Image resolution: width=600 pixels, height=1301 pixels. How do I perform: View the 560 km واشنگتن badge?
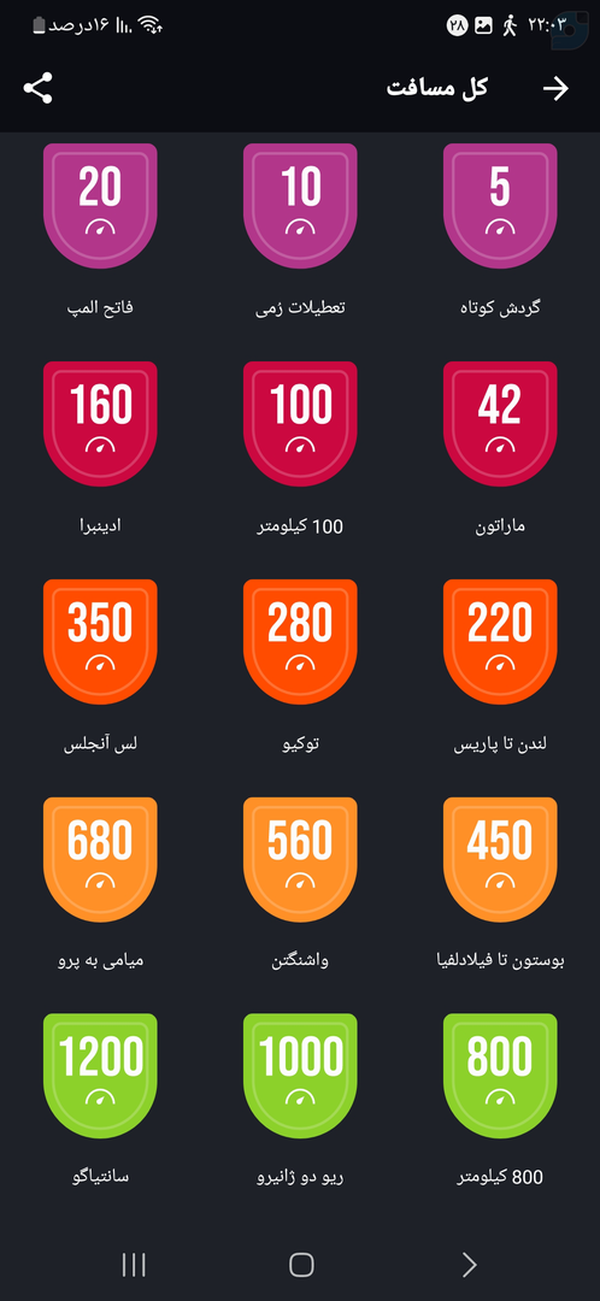300,853
